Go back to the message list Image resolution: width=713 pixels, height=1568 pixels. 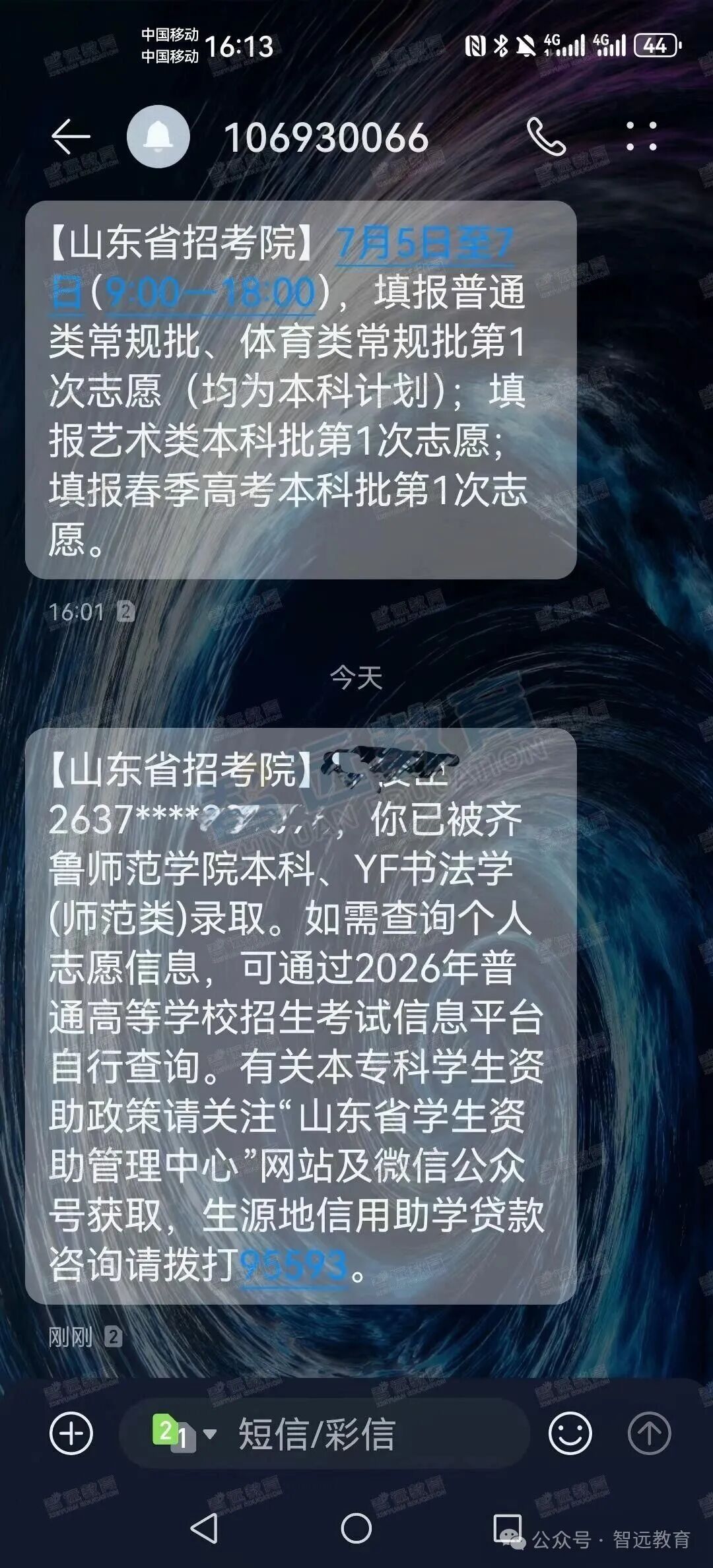pos(71,137)
